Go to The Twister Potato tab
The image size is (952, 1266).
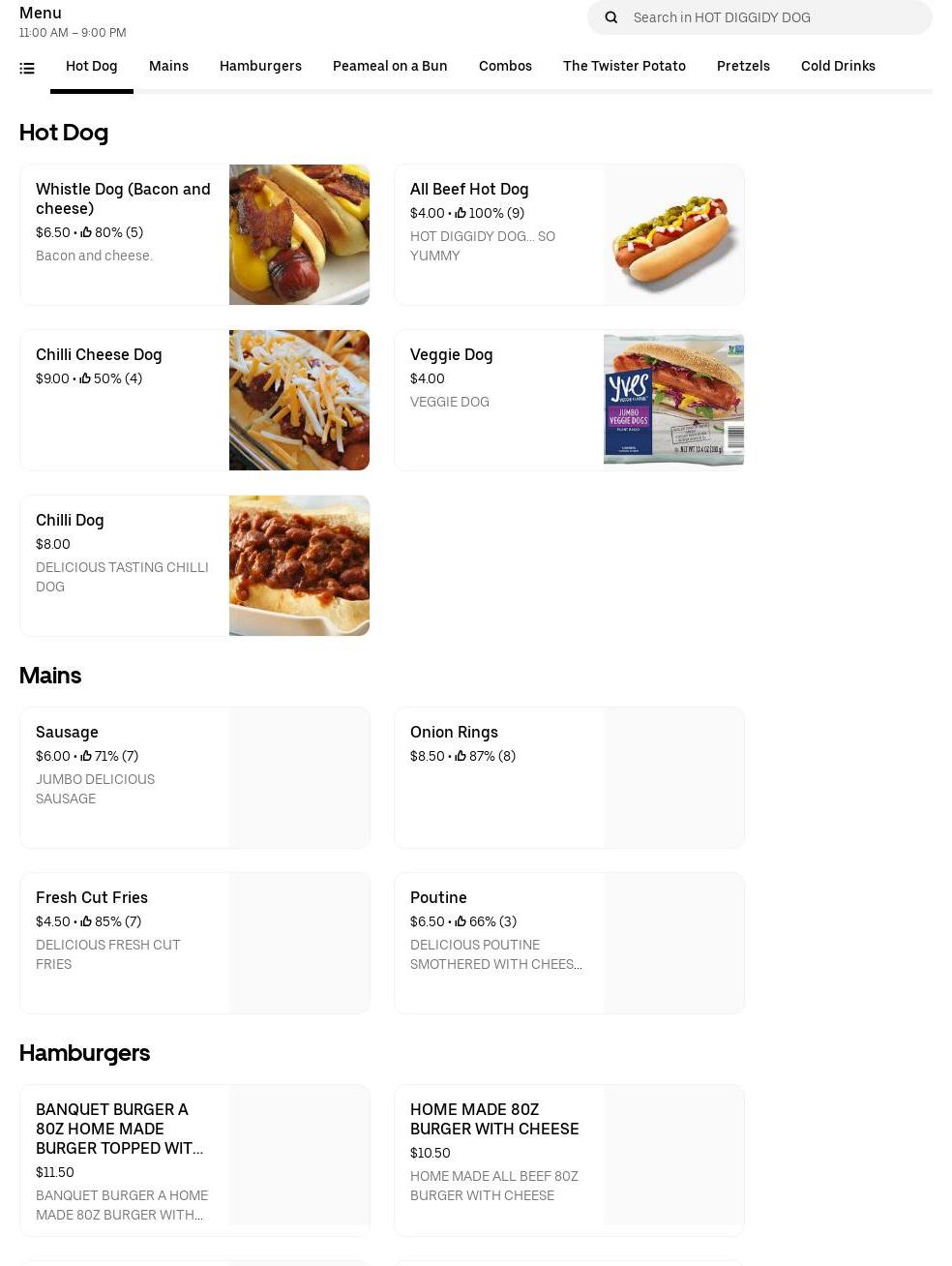pos(624,66)
